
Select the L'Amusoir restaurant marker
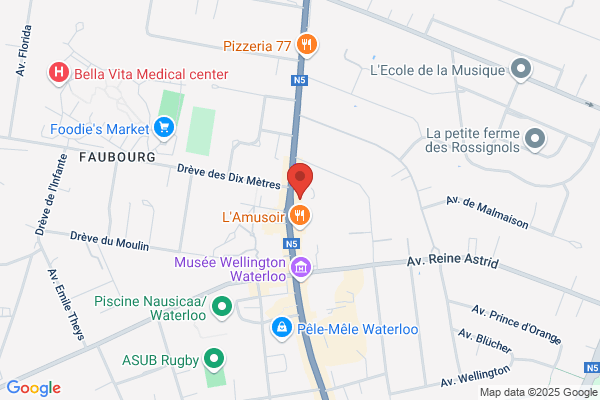(x=300, y=217)
